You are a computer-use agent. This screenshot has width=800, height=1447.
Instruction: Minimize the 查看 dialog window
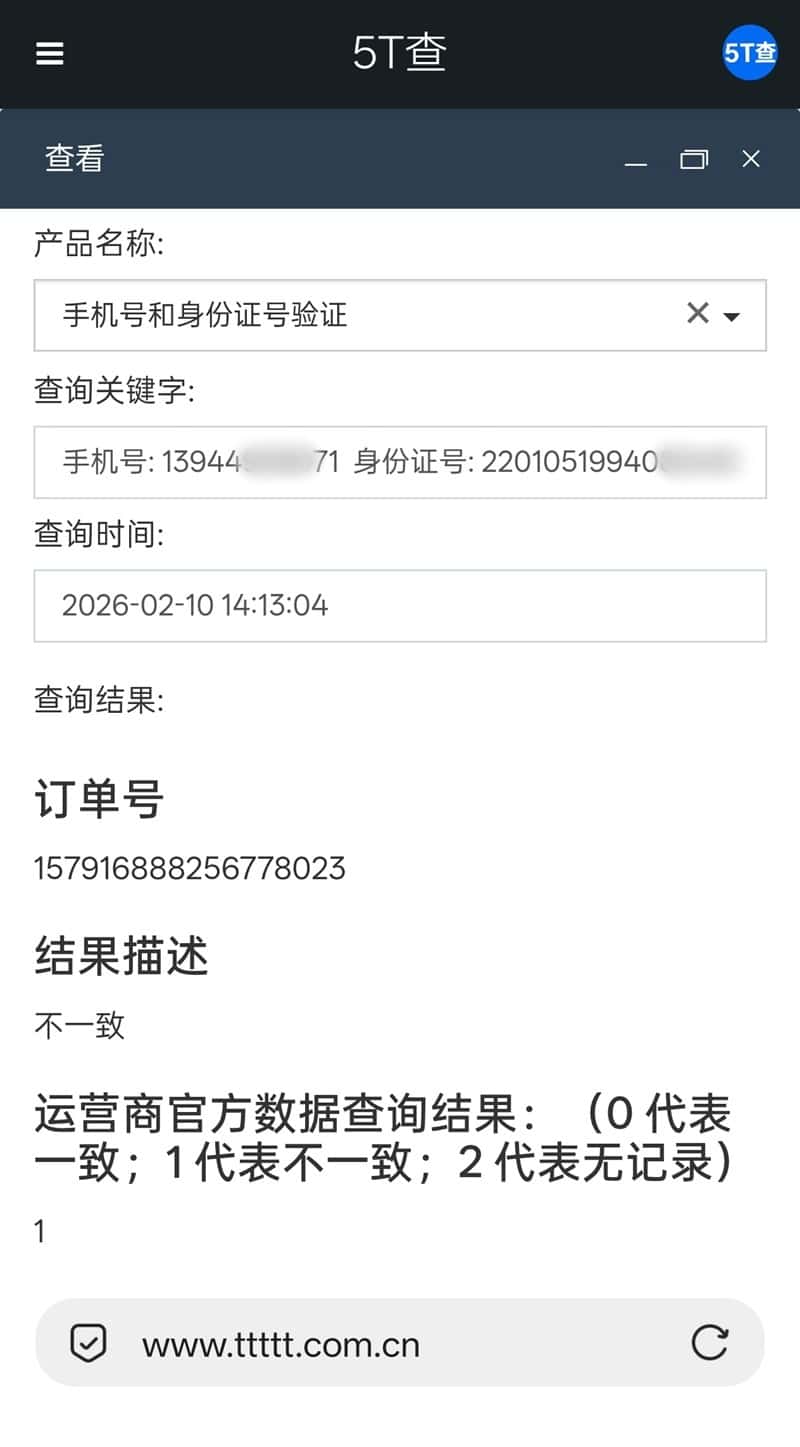click(x=636, y=160)
